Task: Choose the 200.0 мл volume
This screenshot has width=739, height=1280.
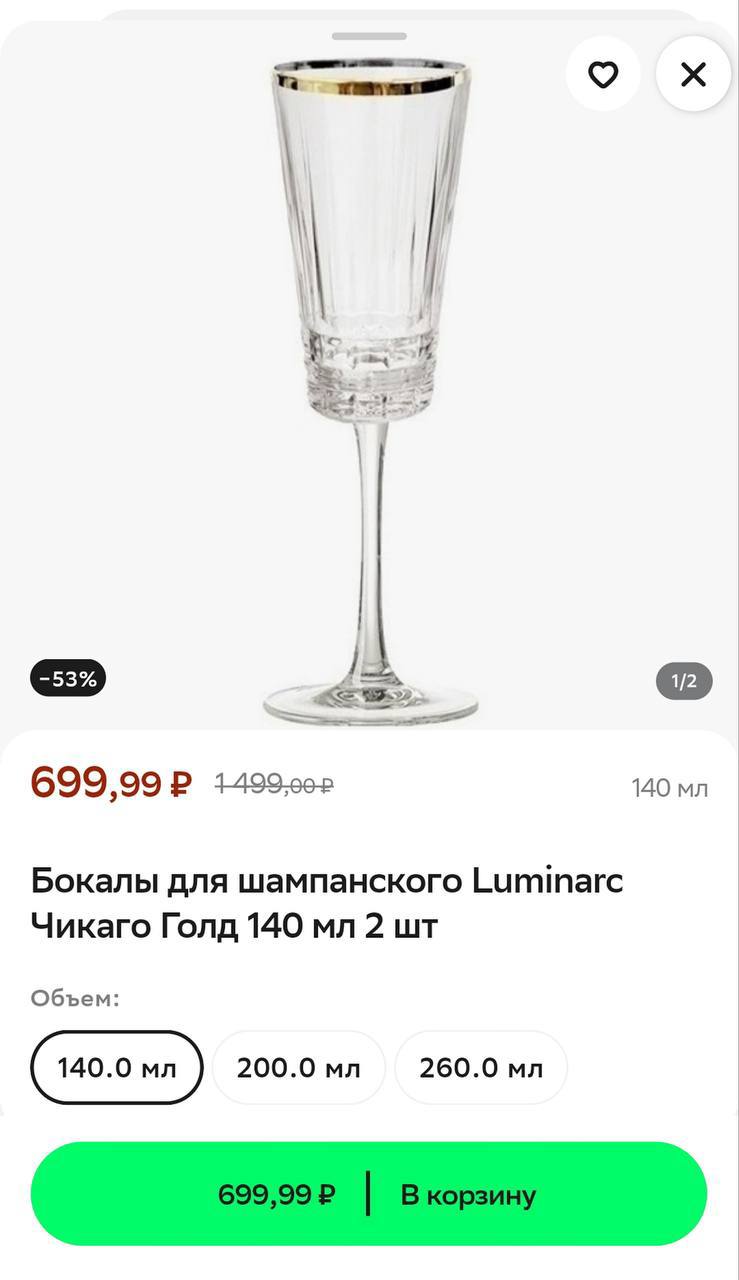Action: [298, 1067]
